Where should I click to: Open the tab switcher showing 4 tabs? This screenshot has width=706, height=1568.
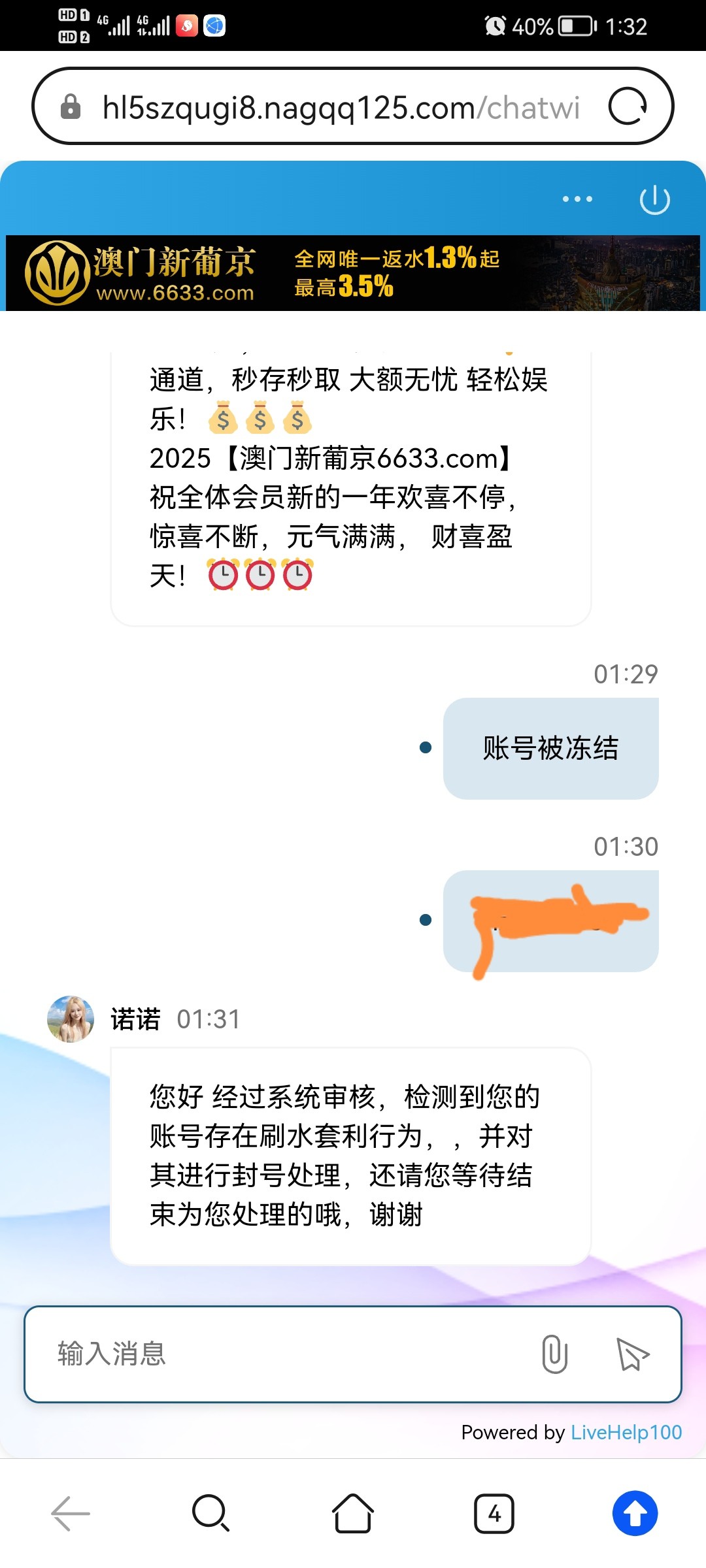pyautogui.click(x=494, y=1512)
